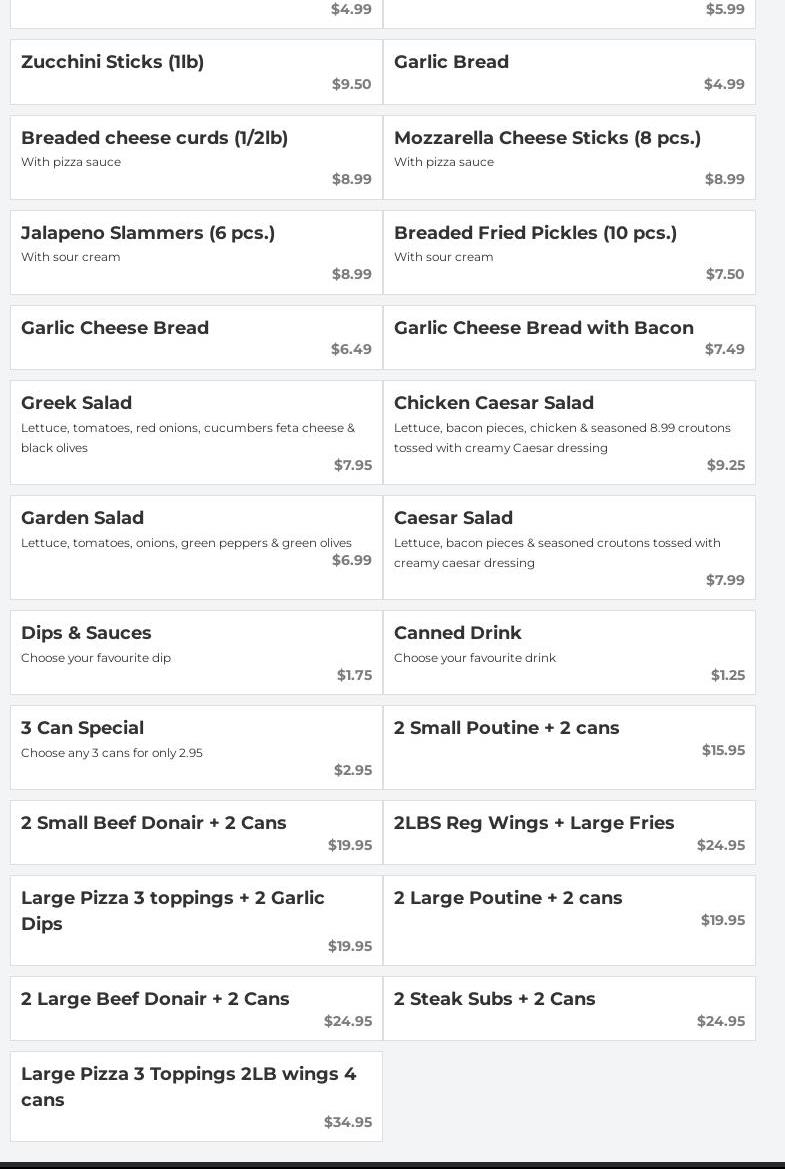Select 2LBS Reg Wings + Large Fries

tap(569, 832)
